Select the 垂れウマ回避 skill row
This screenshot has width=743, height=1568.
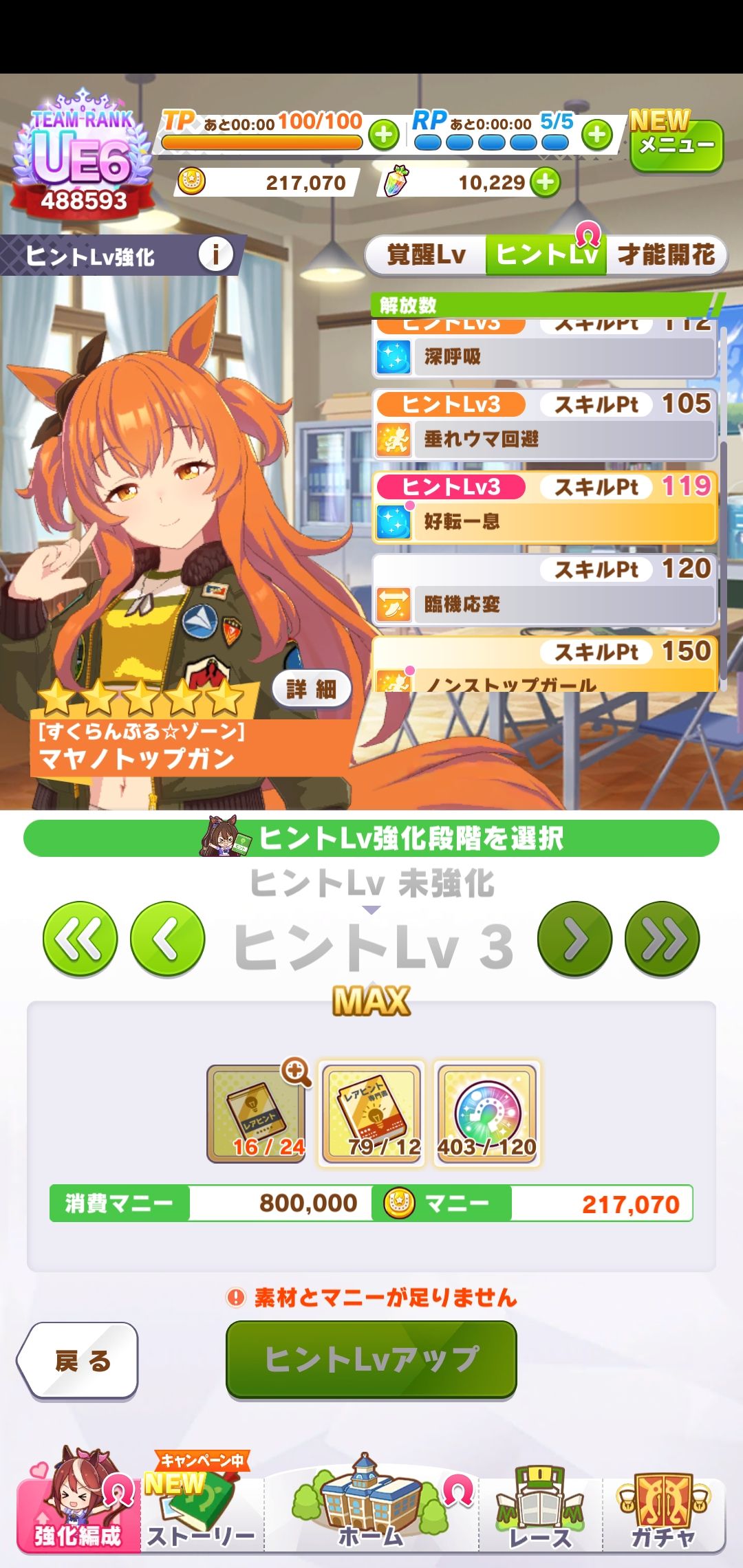(x=545, y=425)
